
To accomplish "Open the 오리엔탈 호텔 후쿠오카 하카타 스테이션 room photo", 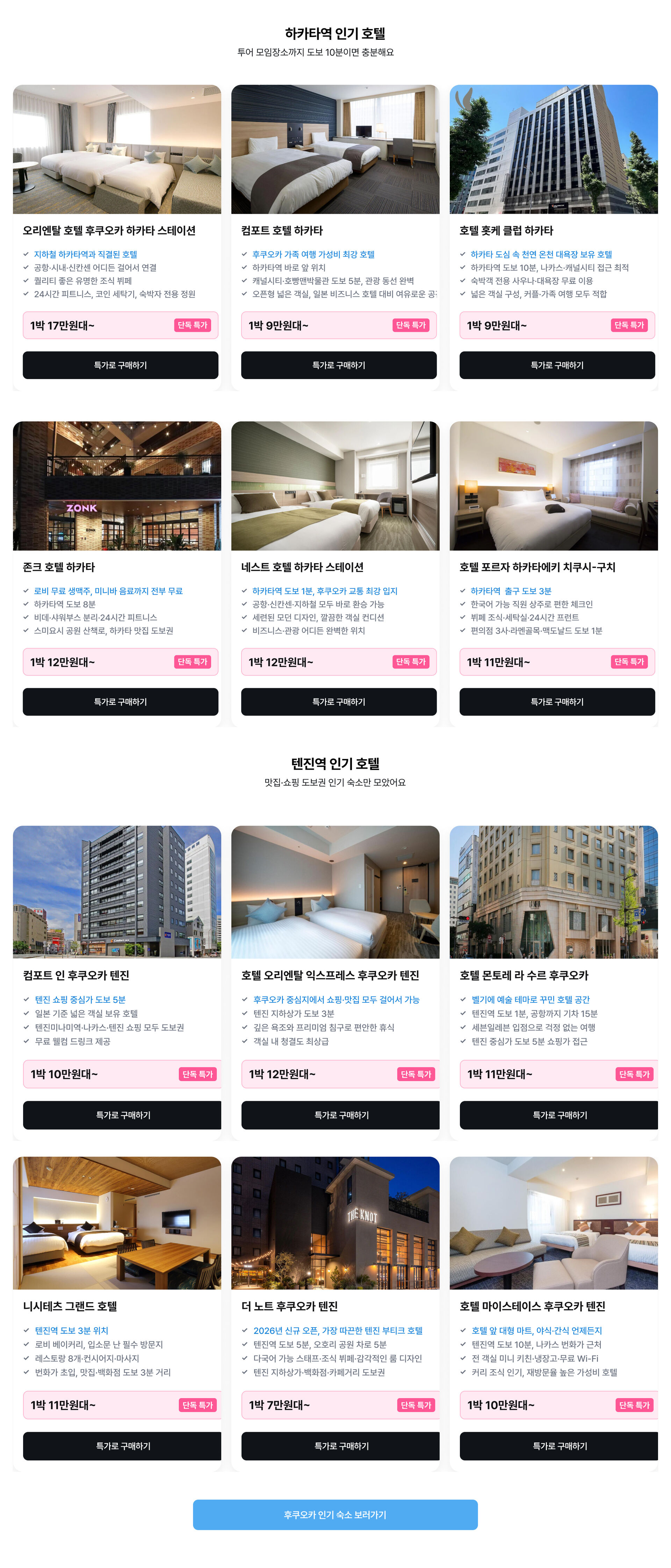I will 117,149.
